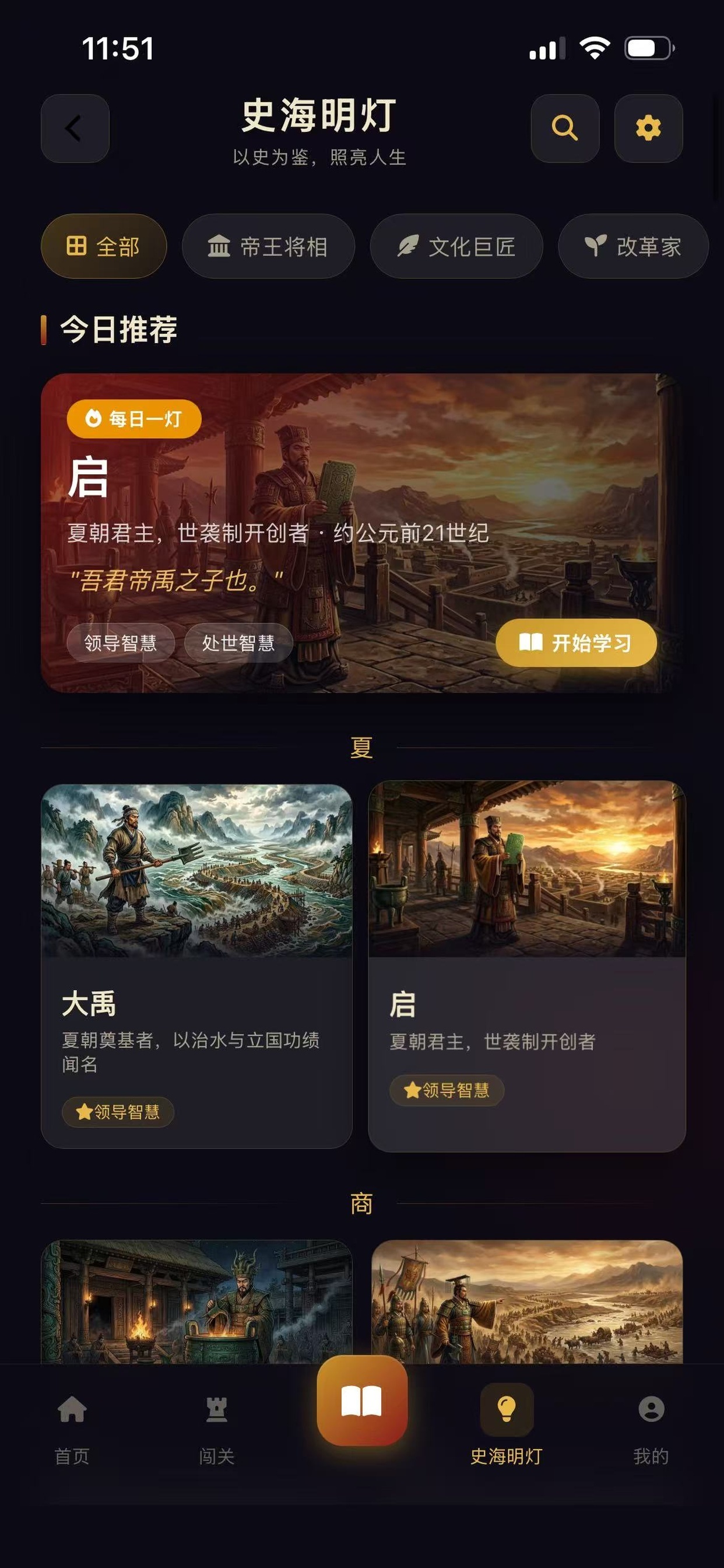This screenshot has height=1568, width=724.
Task: Open the 今日推荐 section heading
Action: click(117, 330)
